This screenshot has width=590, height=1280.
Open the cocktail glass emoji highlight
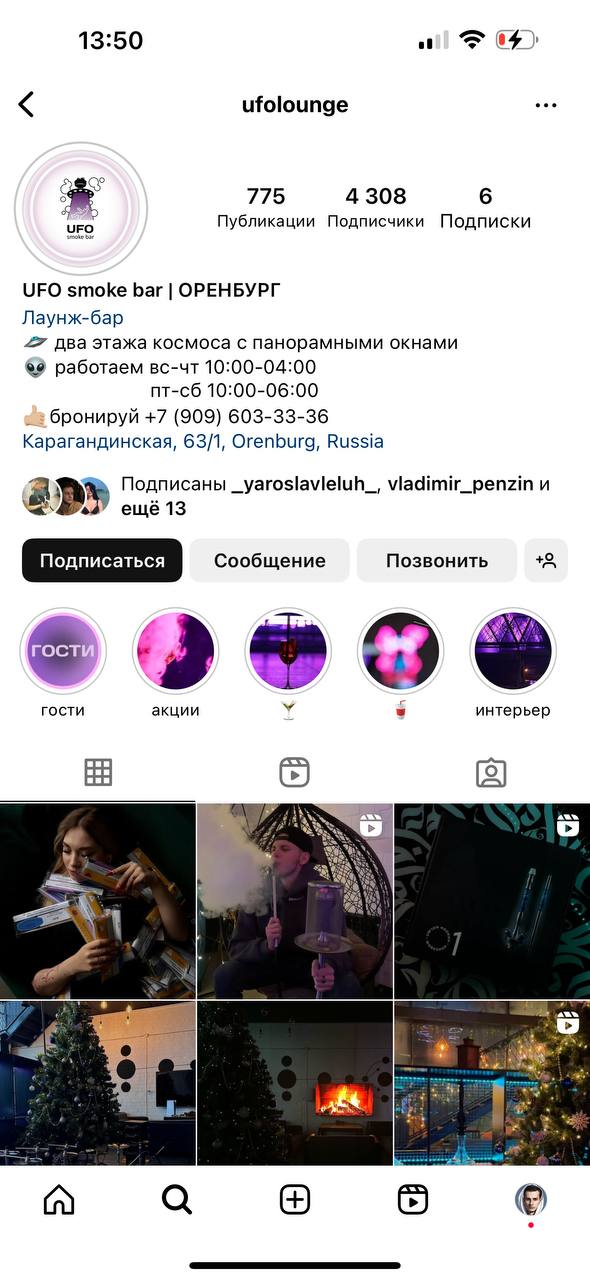tap(288, 650)
